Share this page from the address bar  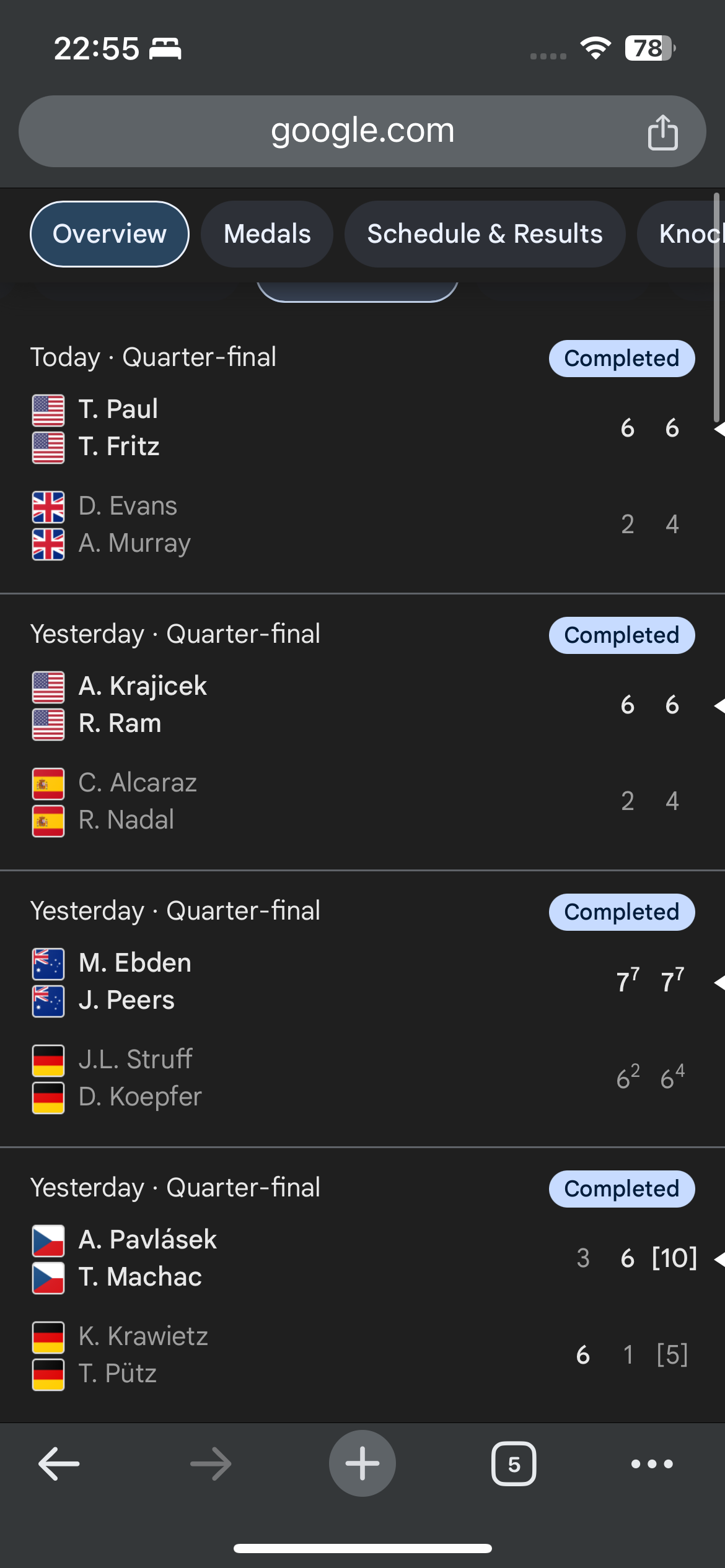662,132
